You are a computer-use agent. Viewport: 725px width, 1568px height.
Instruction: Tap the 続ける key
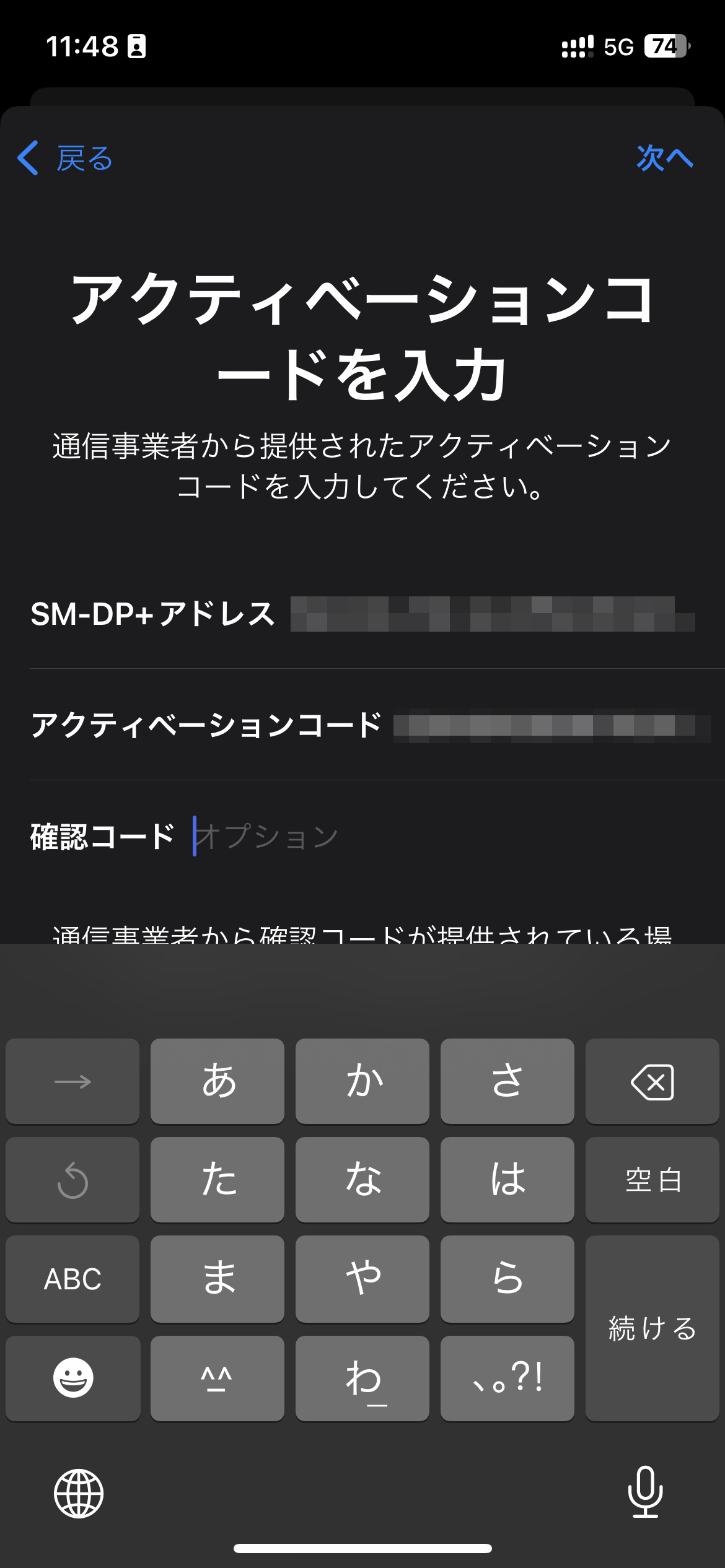[652, 1328]
